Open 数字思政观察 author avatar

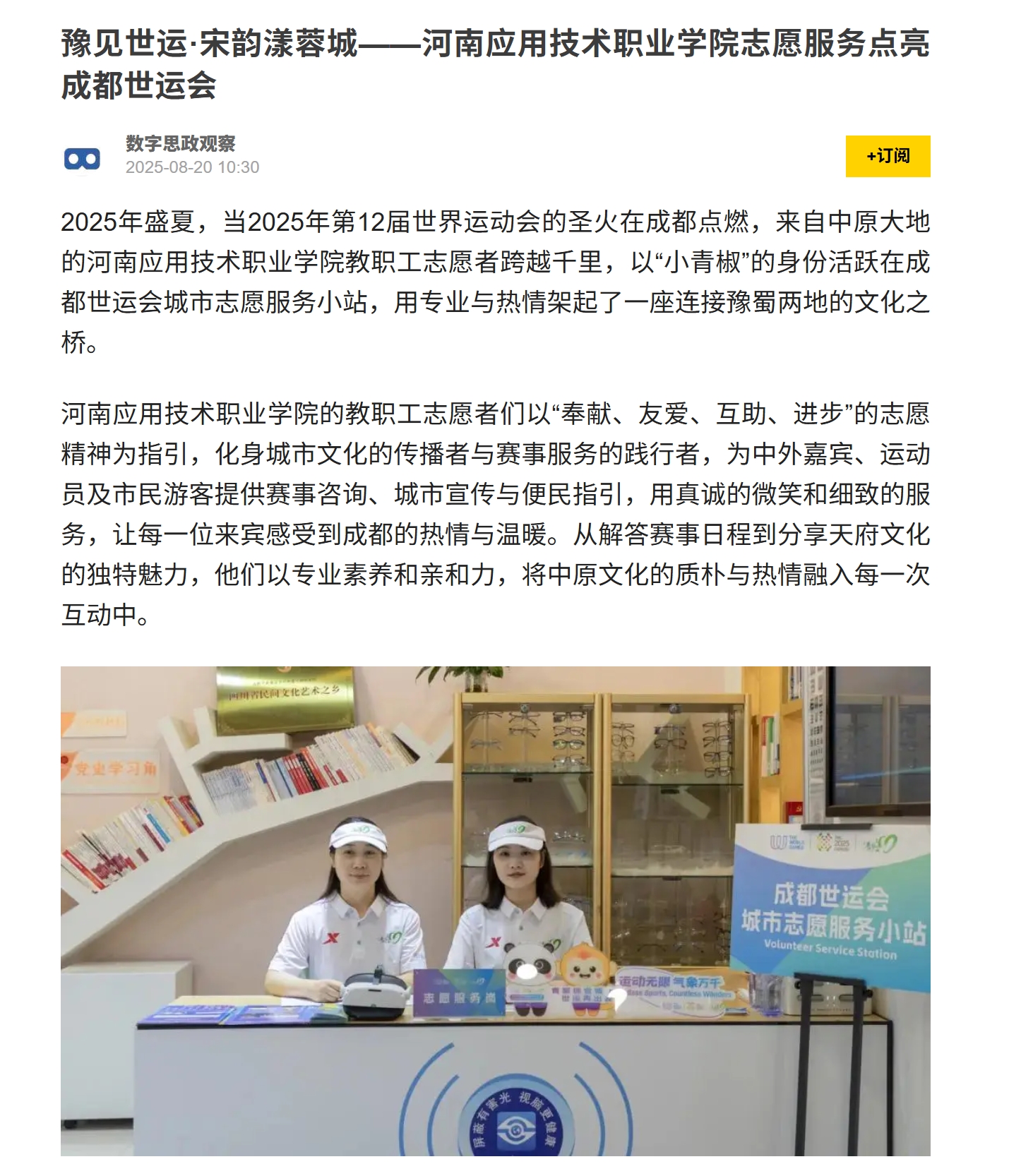click(x=83, y=158)
